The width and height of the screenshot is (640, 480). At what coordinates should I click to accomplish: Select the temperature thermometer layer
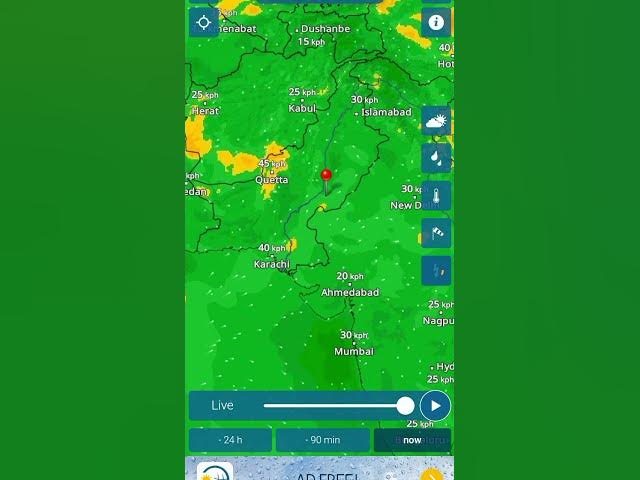[x=436, y=196]
